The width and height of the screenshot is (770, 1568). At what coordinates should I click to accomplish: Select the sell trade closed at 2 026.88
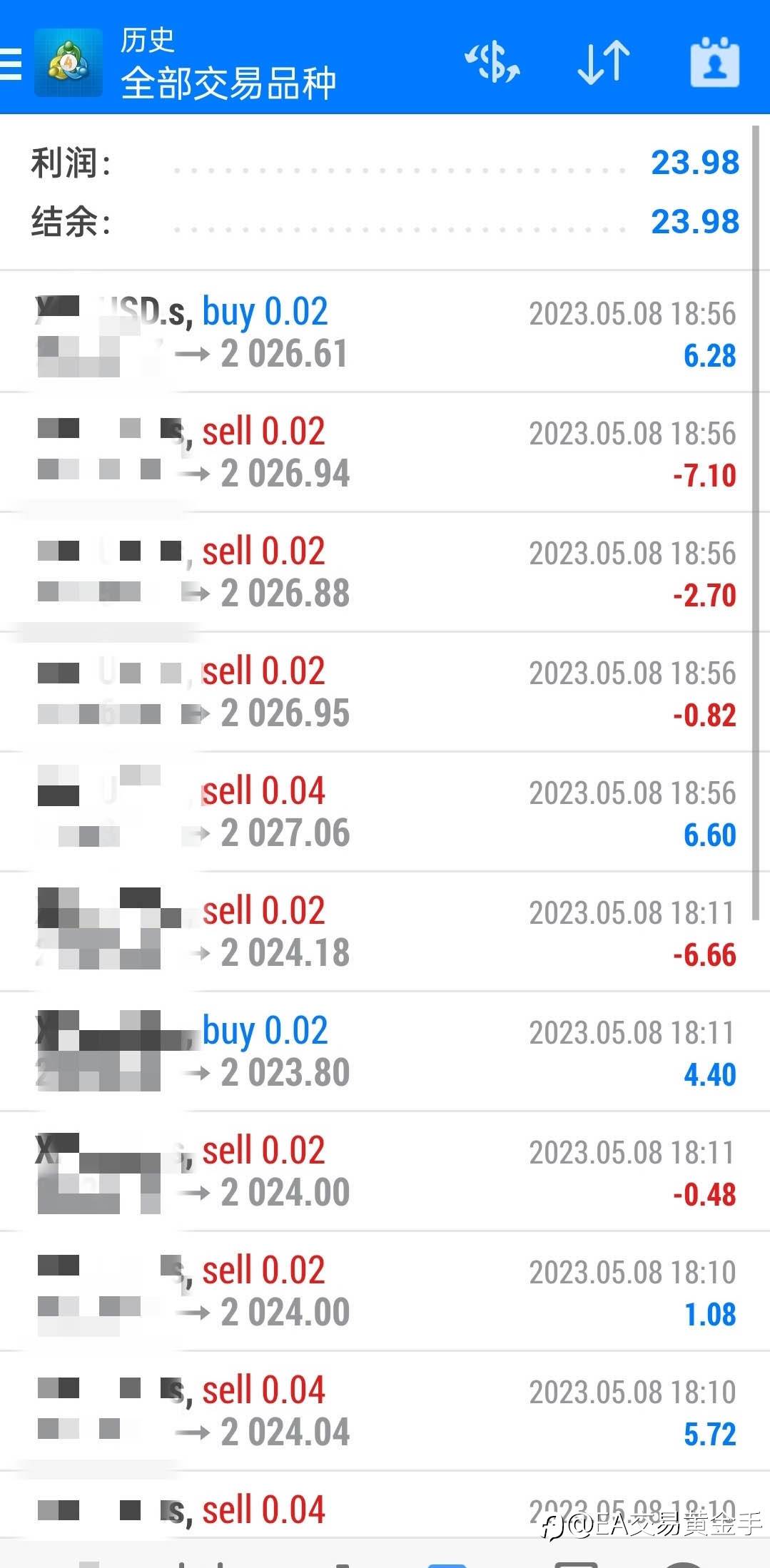click(x=385, y=572)
